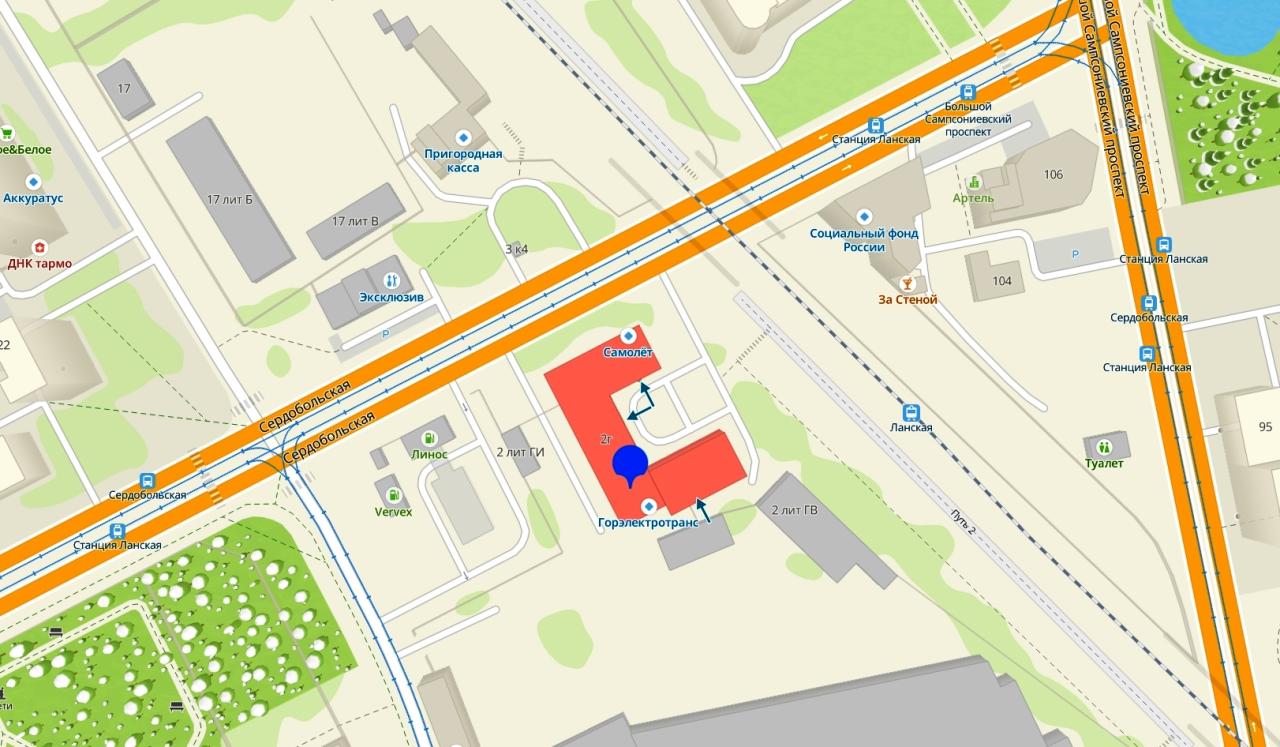Select the Vervex gas station marker

pos(394,495)
